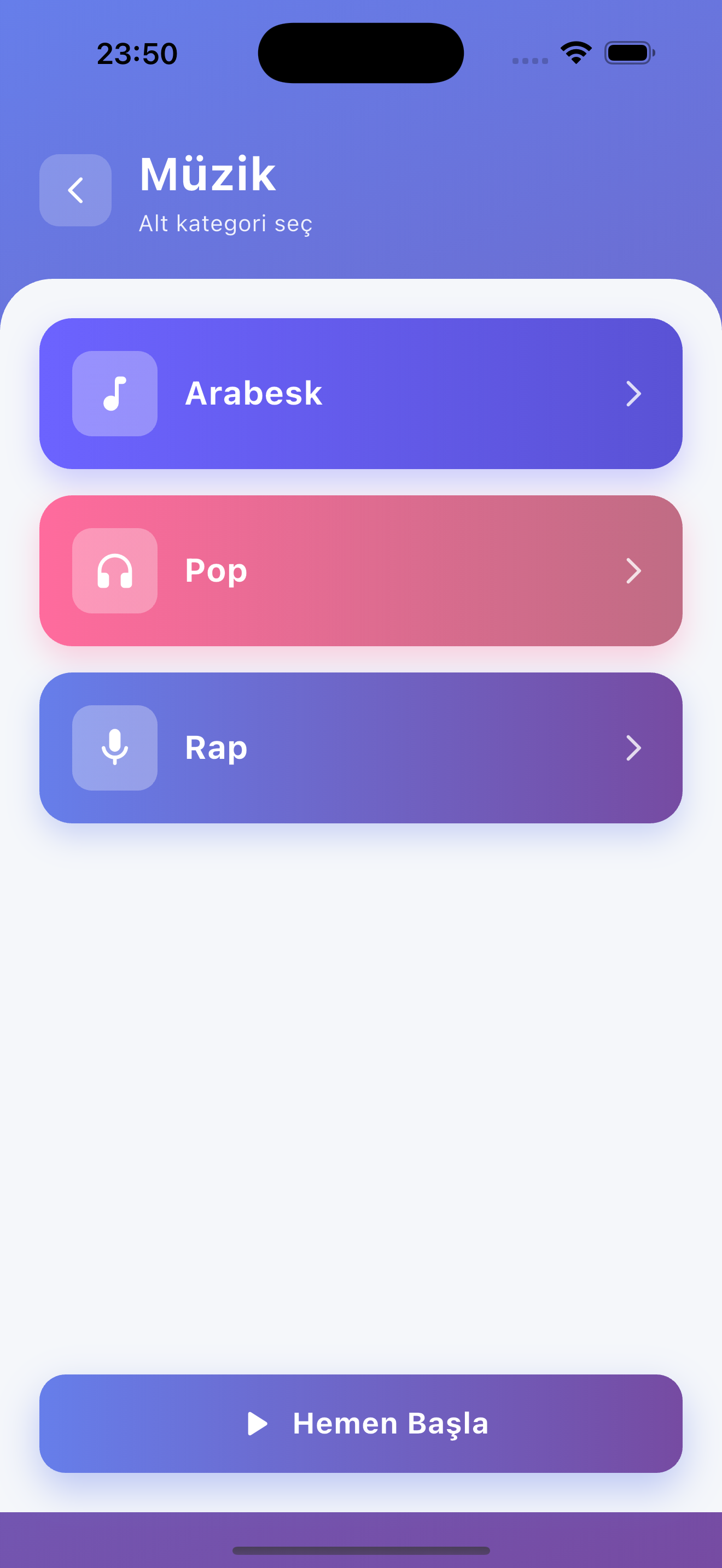Tap the Hemen Başla button
722x1568 pixels.
click(360, 1423)
